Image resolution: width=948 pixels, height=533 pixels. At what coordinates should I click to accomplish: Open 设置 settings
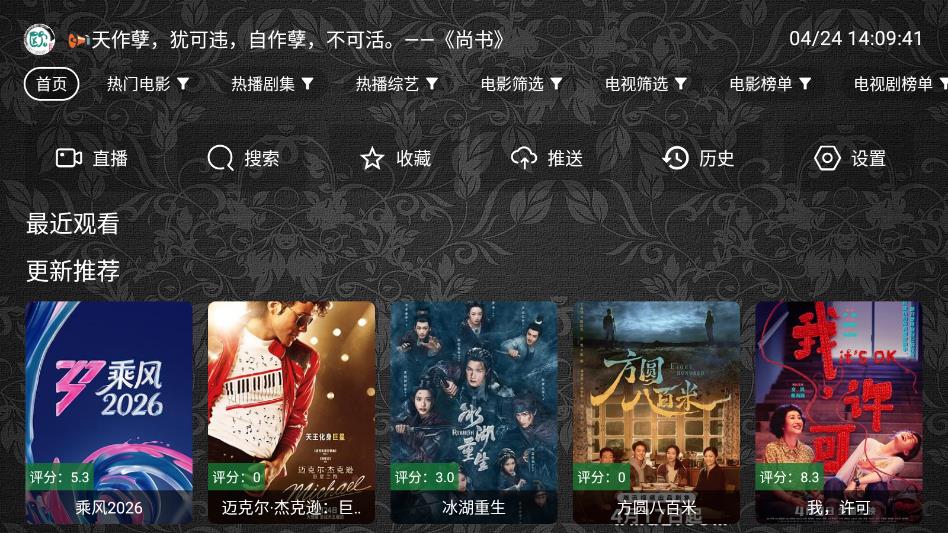(850, 158)
